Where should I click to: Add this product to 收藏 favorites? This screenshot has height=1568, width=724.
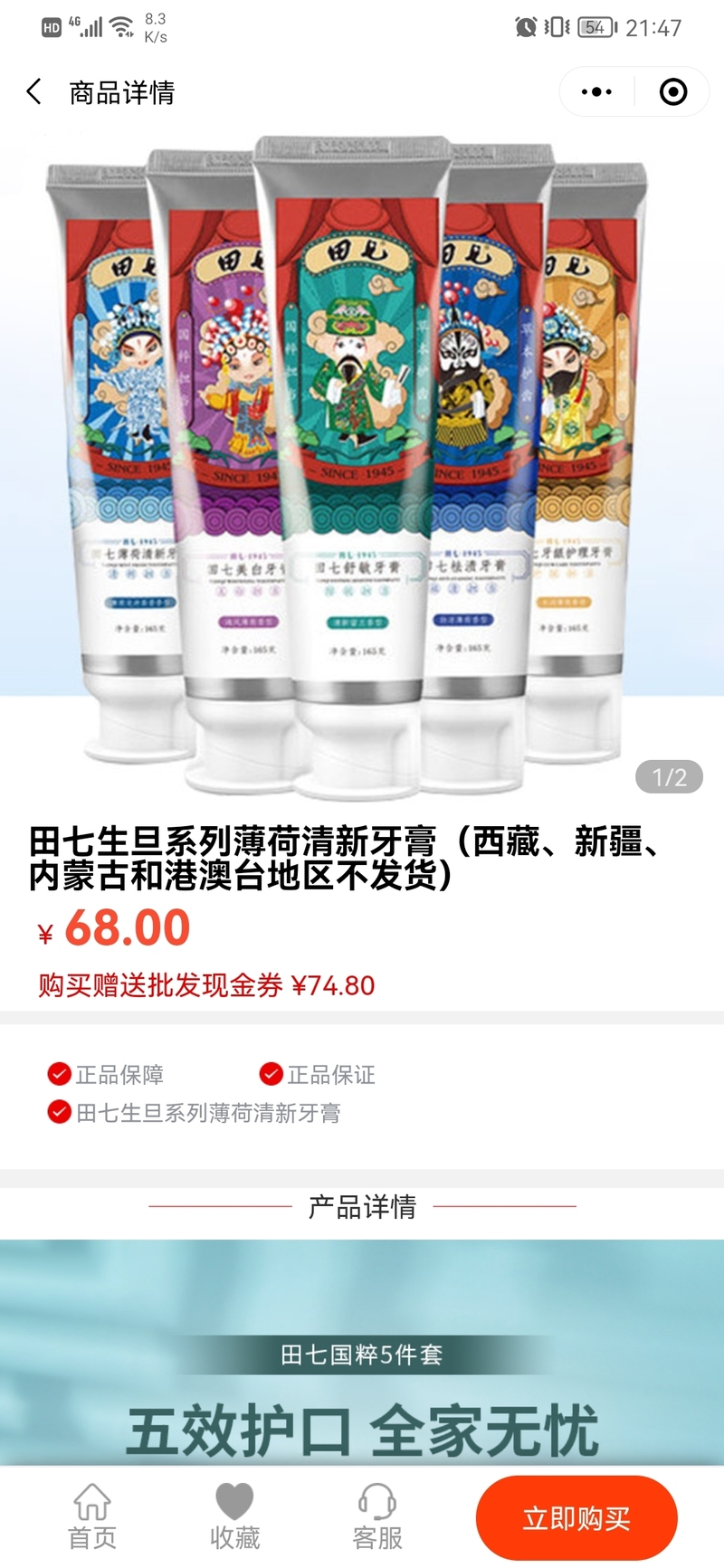pos(234,1516)
